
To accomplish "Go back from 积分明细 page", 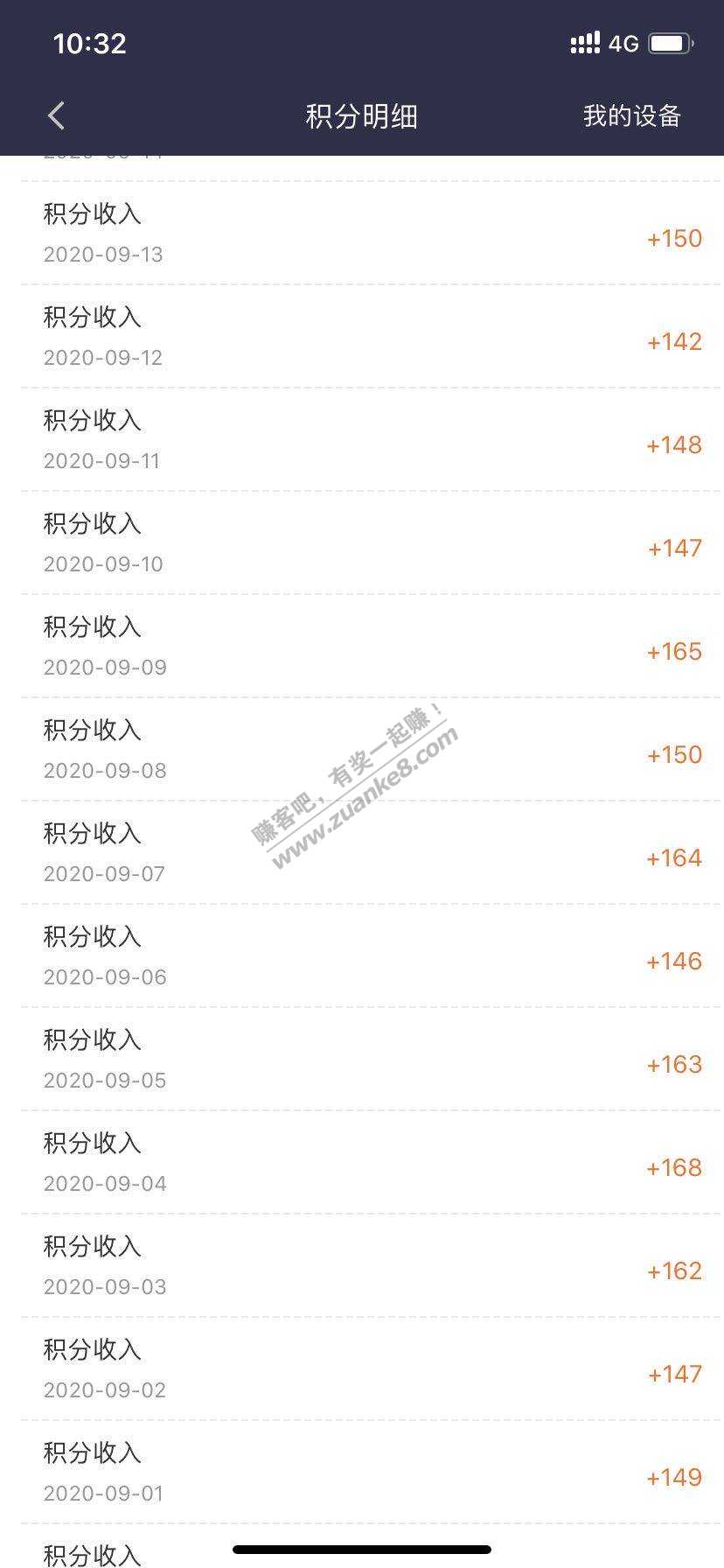I will (57, 115).
